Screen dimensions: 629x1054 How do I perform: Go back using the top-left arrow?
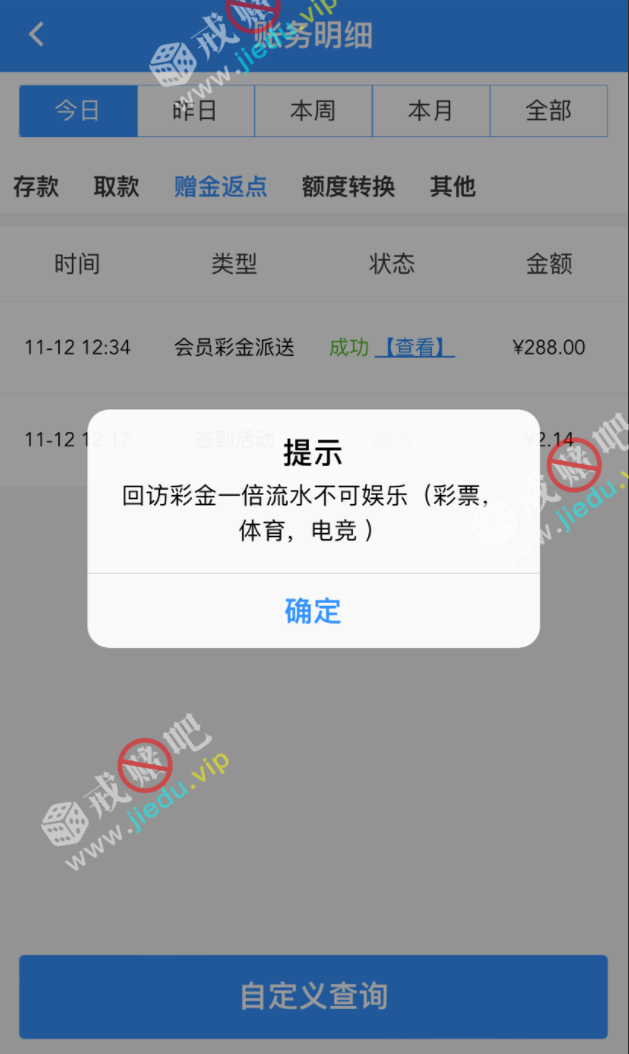click(x=37, y=35)
